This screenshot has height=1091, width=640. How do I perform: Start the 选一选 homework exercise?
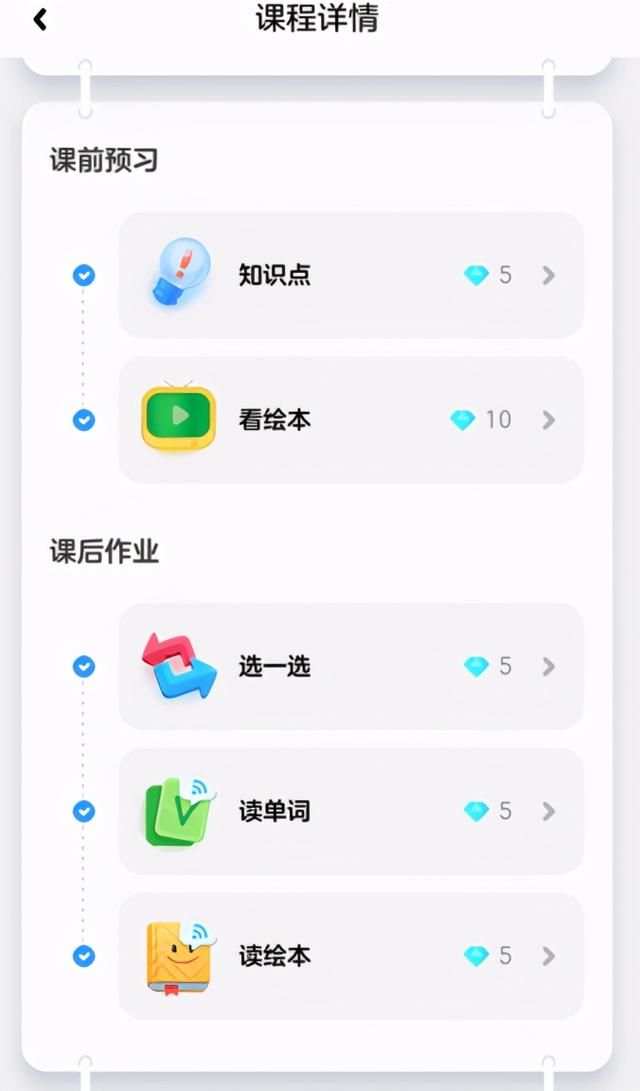tap(351, 666)
